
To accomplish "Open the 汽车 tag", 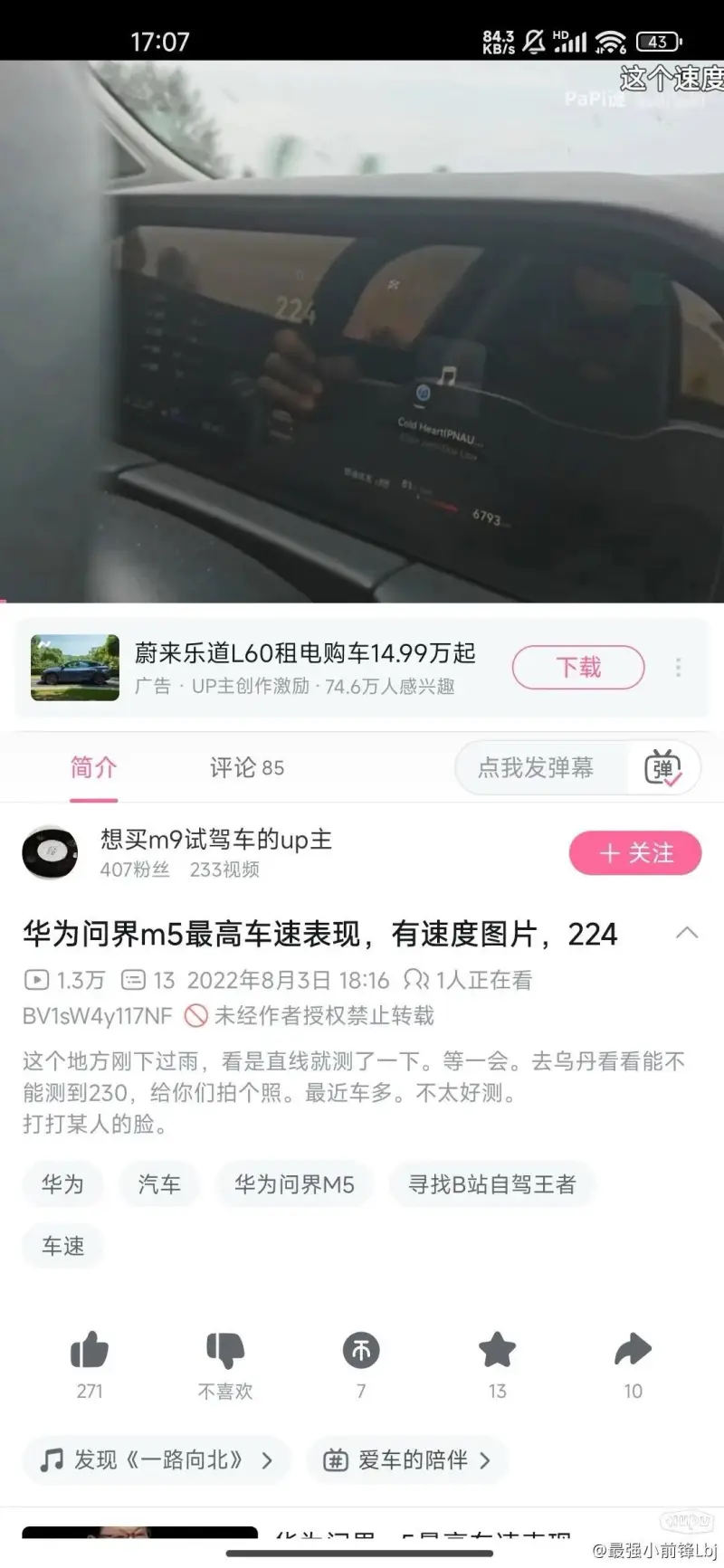I will point(159,1184).
